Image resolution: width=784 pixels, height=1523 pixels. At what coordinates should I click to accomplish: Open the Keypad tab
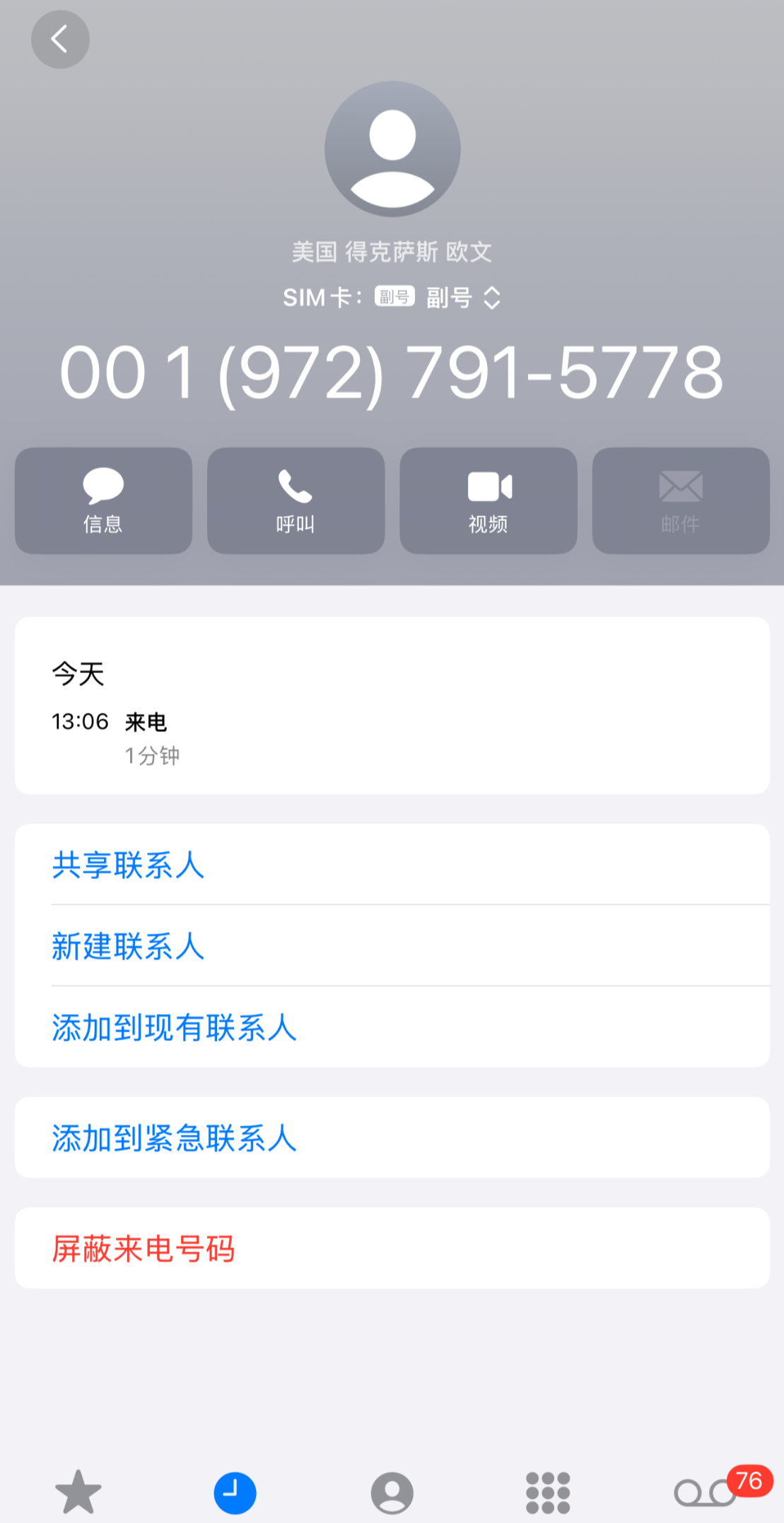(548, 1492)
